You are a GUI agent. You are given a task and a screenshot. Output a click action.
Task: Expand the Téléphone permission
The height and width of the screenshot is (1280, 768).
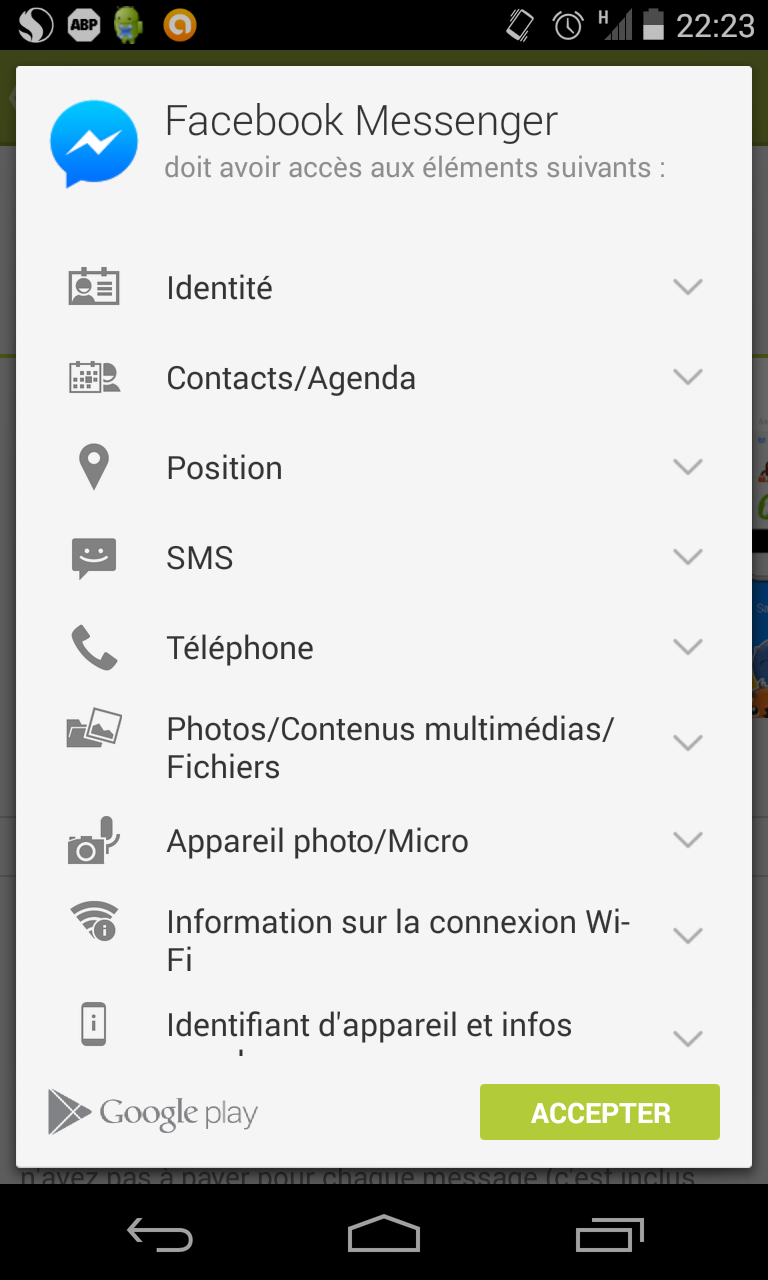point(384,648)
